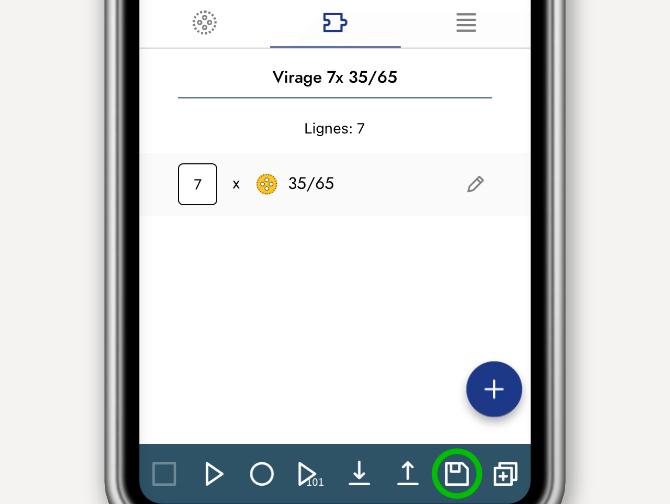Open the list lines tab
The width and height of the screenshot is (670, 504).
pos(466,23)
